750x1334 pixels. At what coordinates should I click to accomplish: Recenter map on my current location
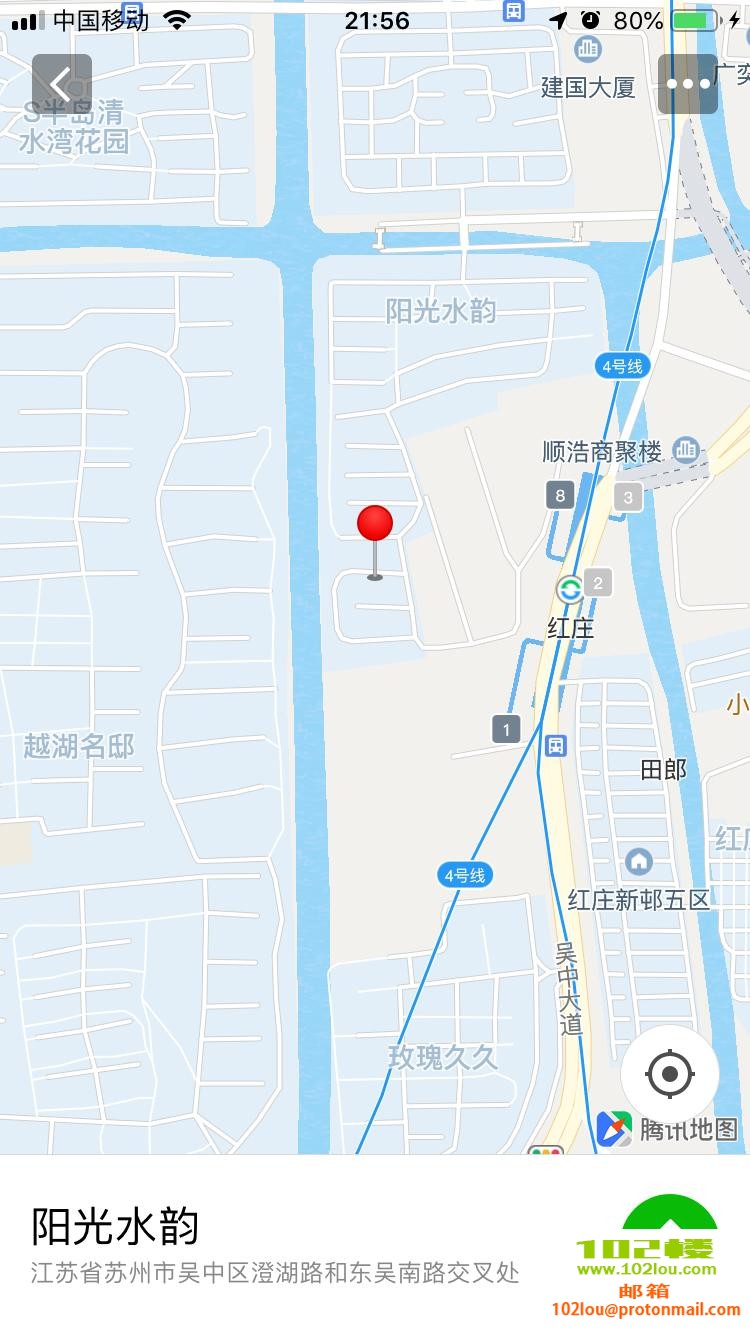669,1074
